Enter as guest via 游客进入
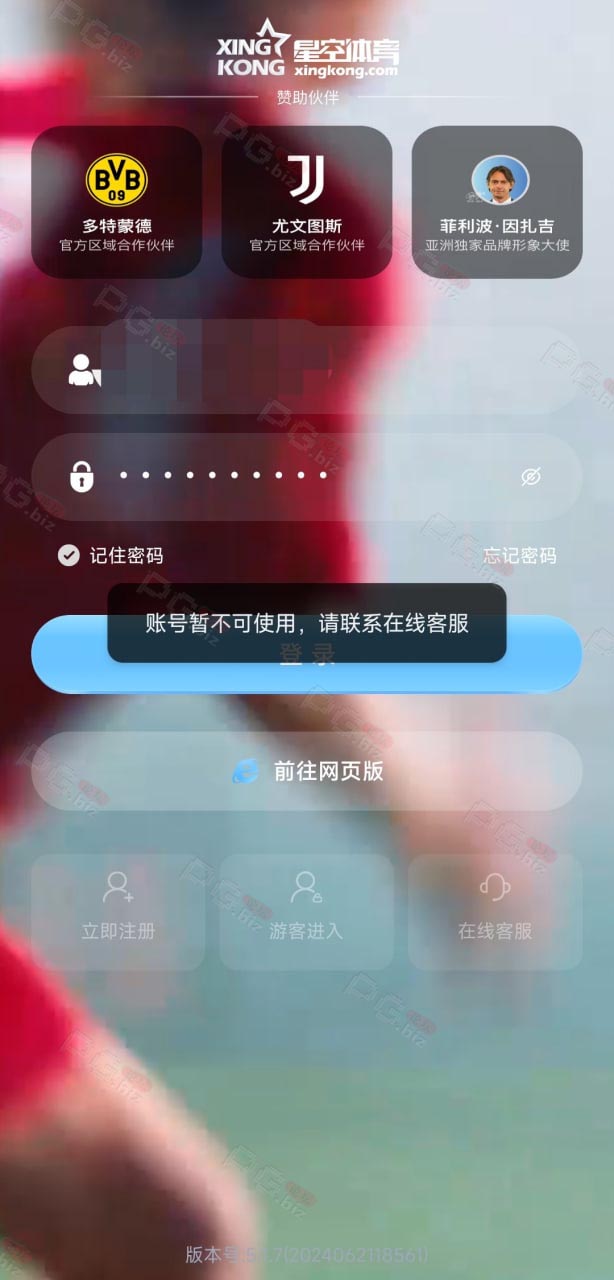This screenshot has width=614, height=1280. click(306, 911)
